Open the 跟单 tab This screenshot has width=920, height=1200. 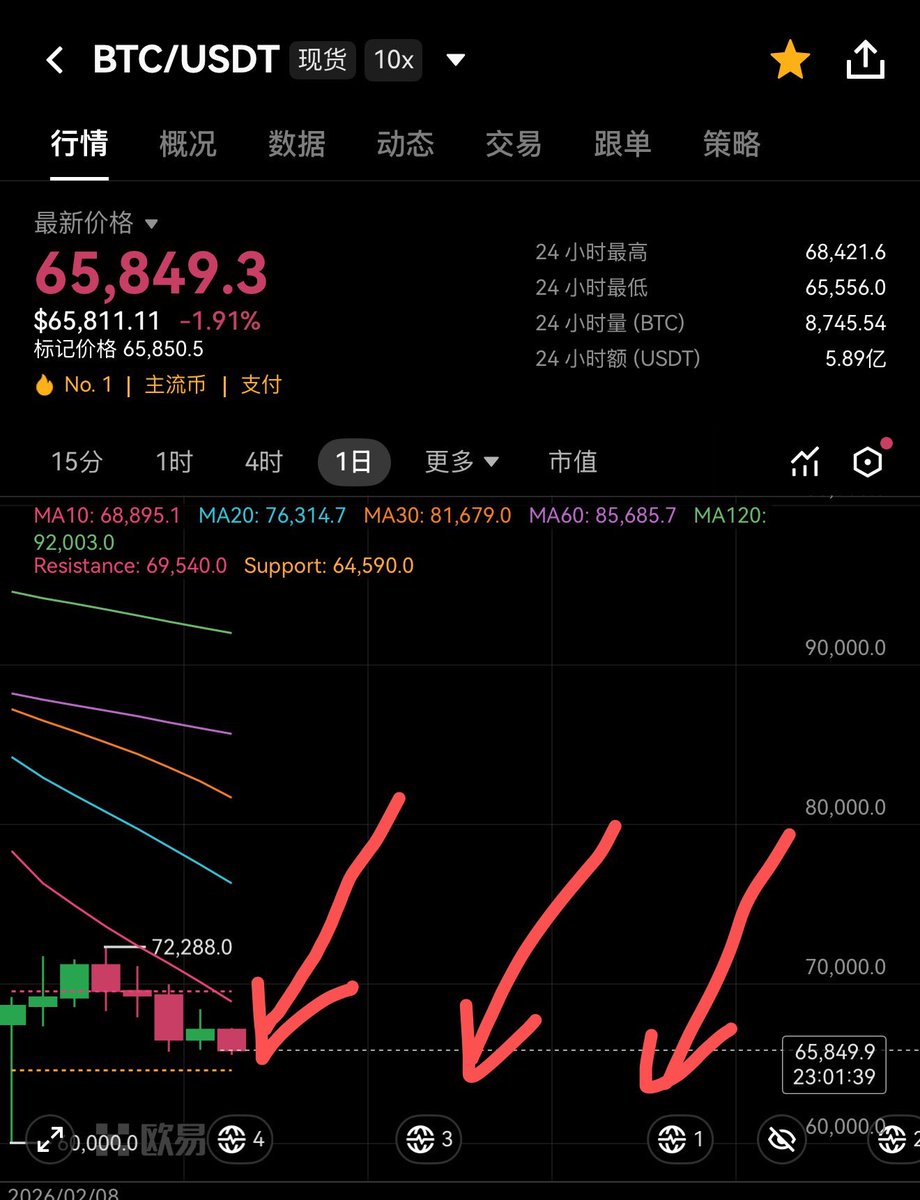tap(622, 144)
